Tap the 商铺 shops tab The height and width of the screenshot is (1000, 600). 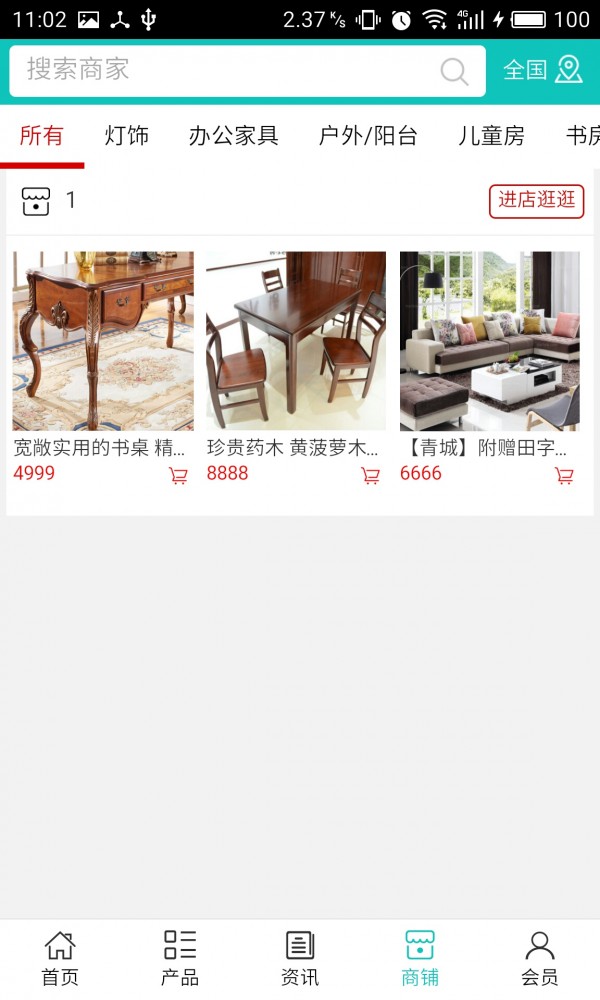click(x=420, y=958)
